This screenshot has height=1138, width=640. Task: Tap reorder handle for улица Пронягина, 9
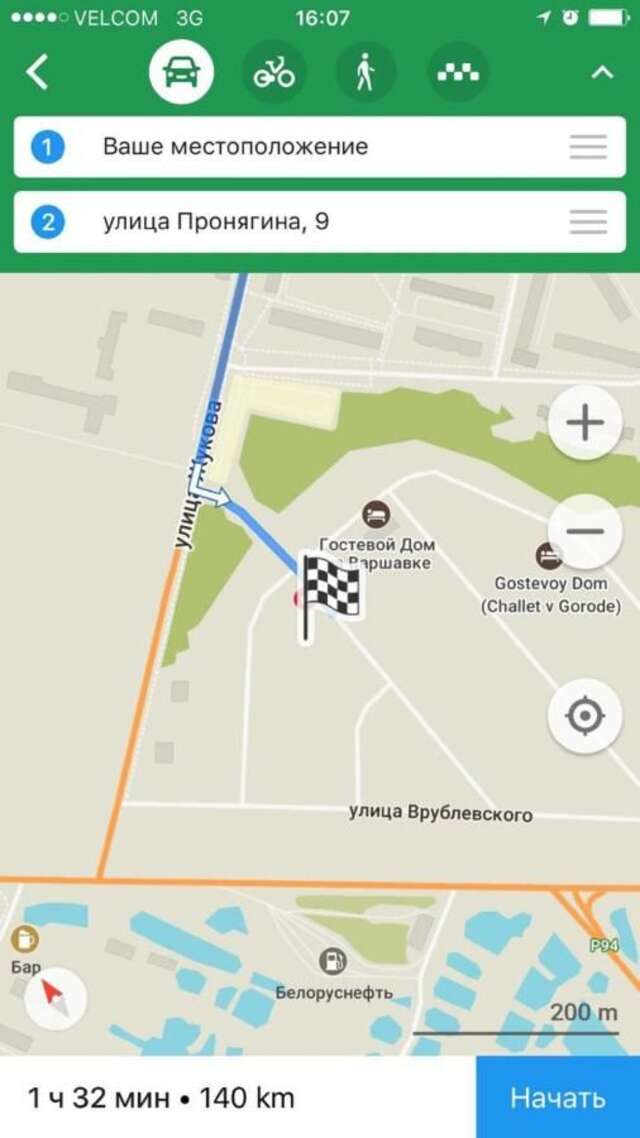pyautogui.click(x=588, y=222)
